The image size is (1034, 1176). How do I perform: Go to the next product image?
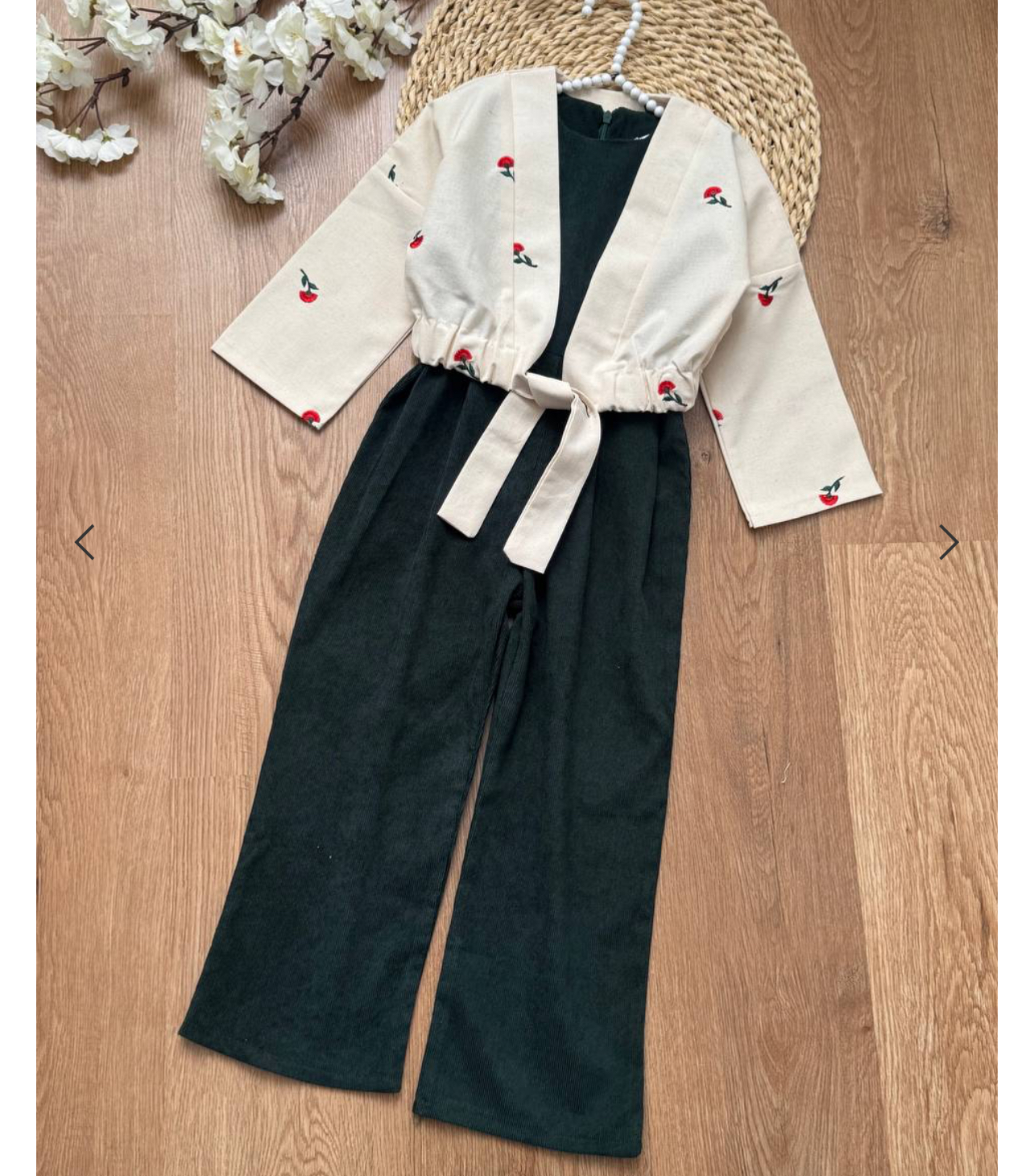coord(948,542)
